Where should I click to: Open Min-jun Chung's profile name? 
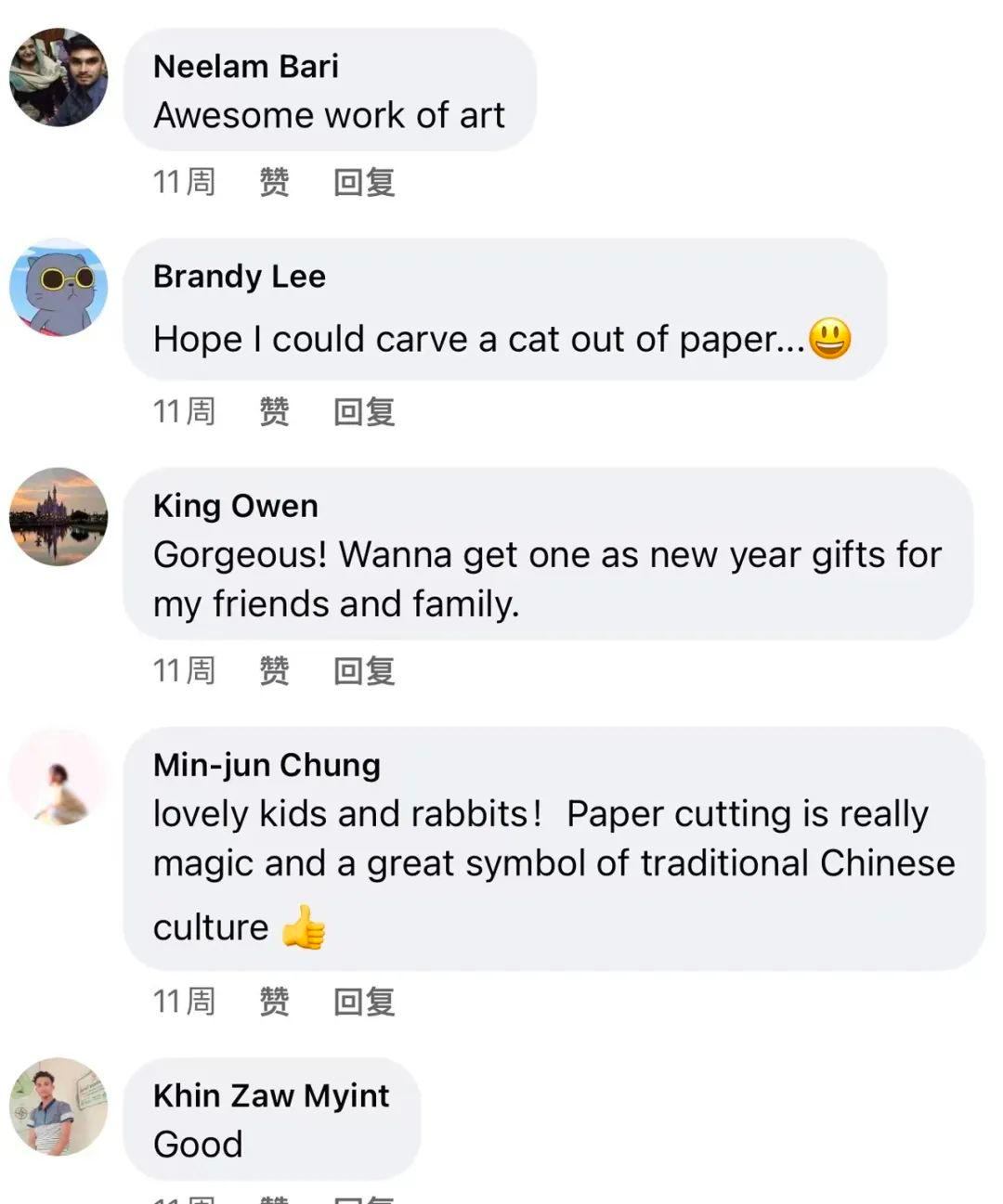pos(267,765)
